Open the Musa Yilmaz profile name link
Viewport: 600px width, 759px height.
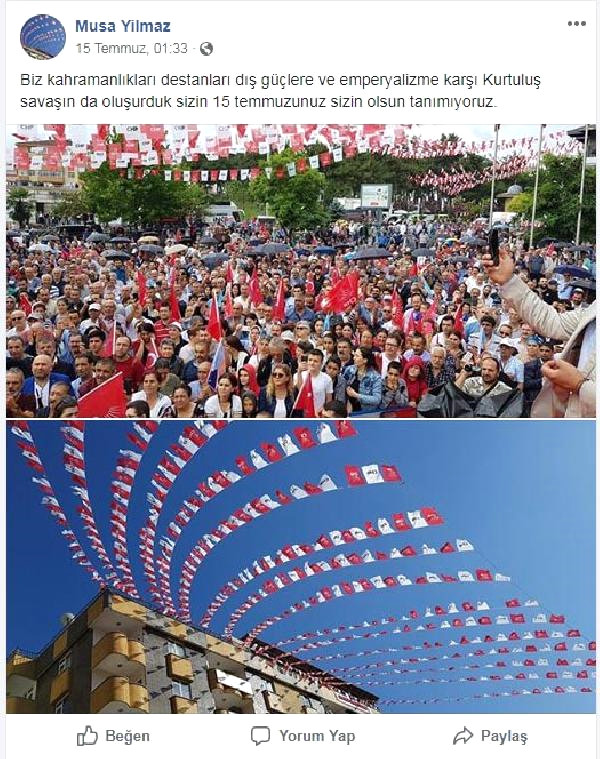tap(122, 26)
